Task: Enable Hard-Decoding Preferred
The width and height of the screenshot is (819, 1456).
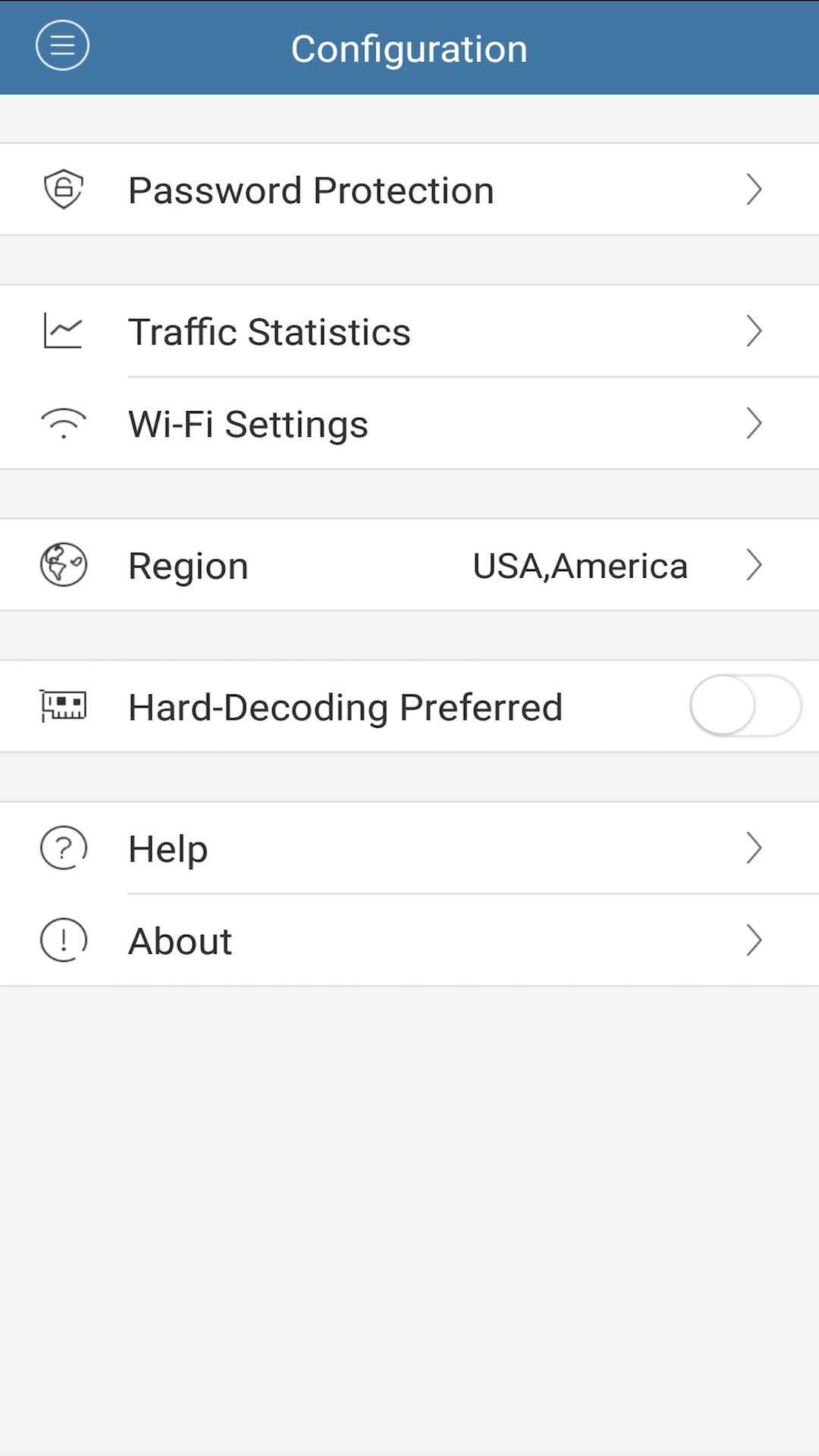Action: click(x=744, y=705)
